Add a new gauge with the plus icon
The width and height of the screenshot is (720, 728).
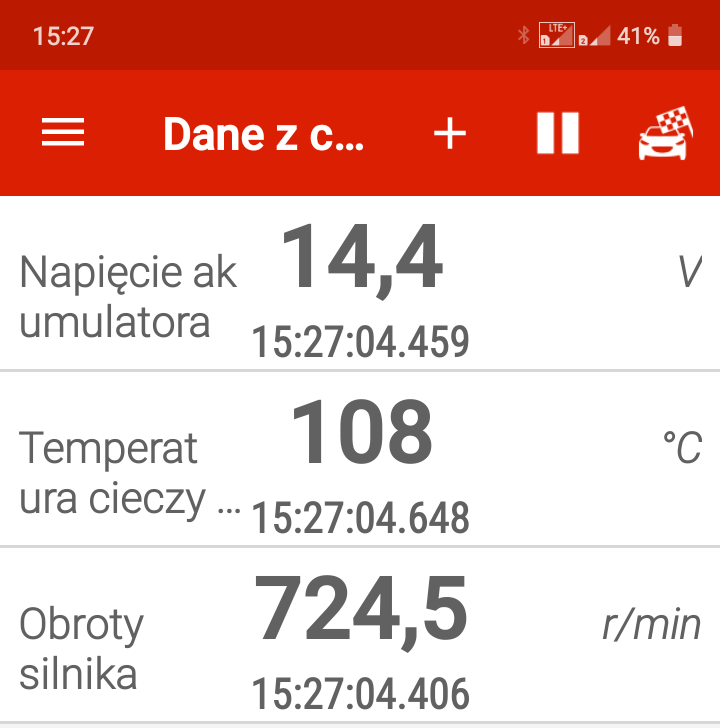pos(450,133)
